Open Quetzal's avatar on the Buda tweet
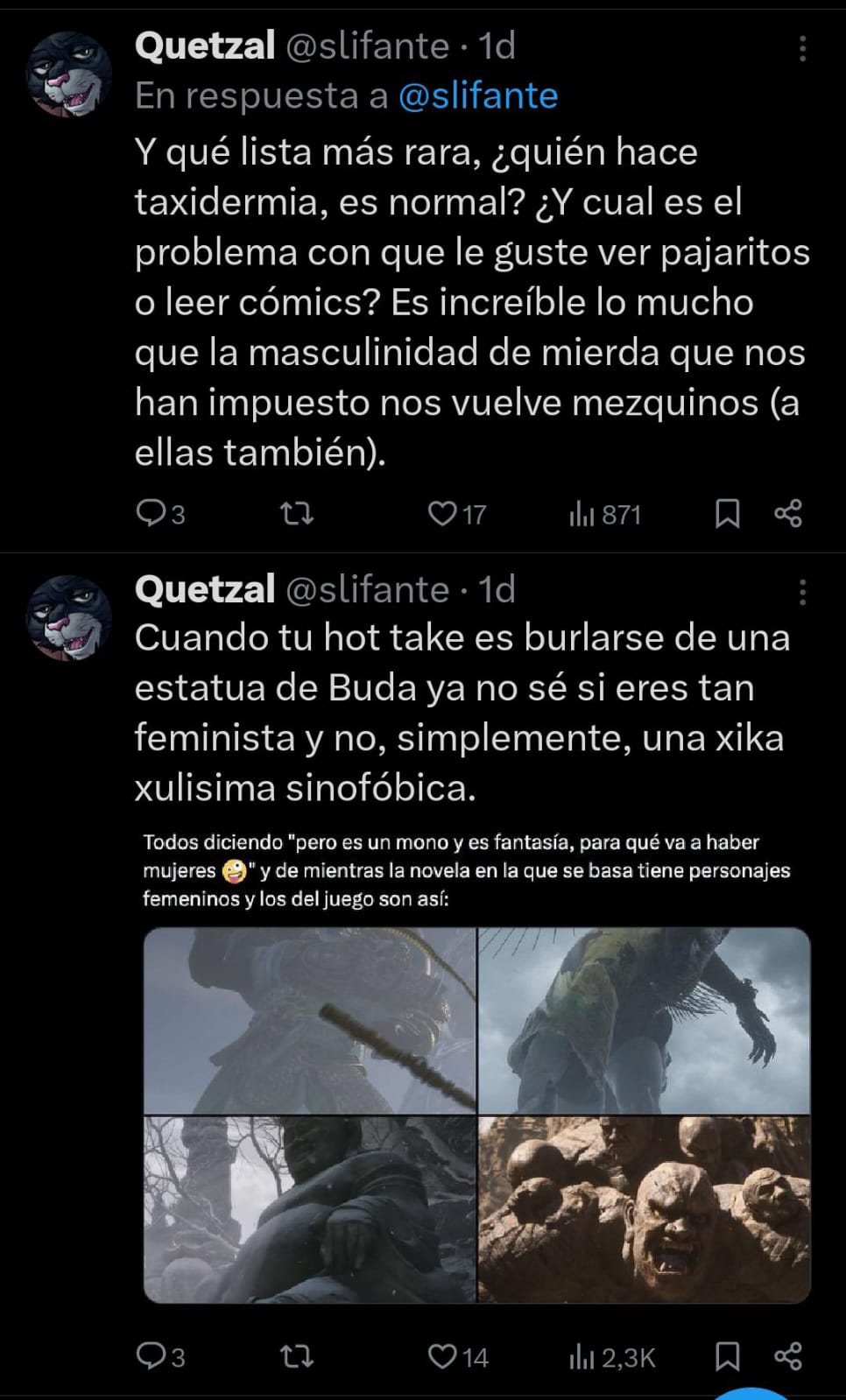 [x=68, y=618]
